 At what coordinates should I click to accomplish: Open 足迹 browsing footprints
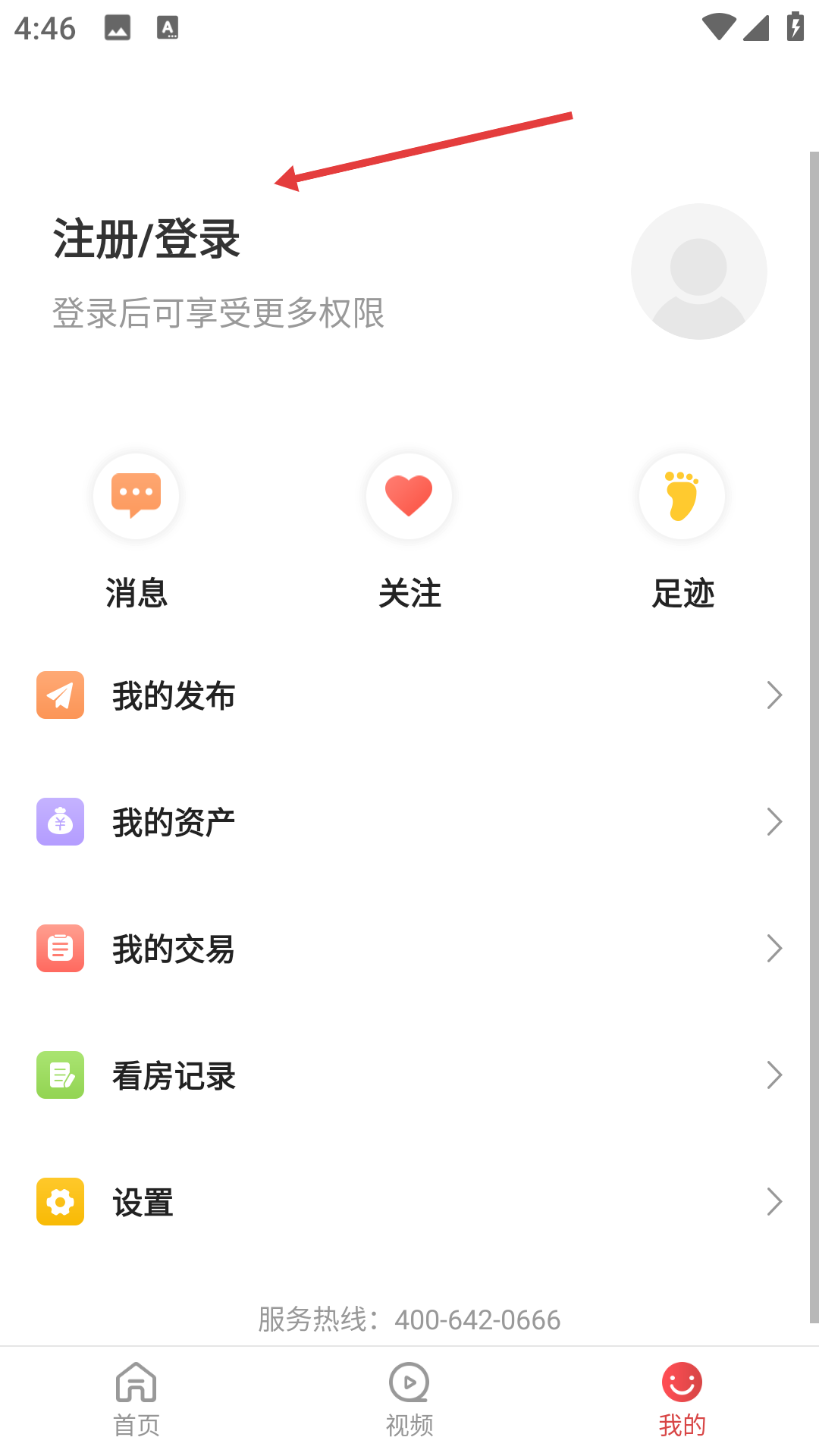tap(682, 531)
